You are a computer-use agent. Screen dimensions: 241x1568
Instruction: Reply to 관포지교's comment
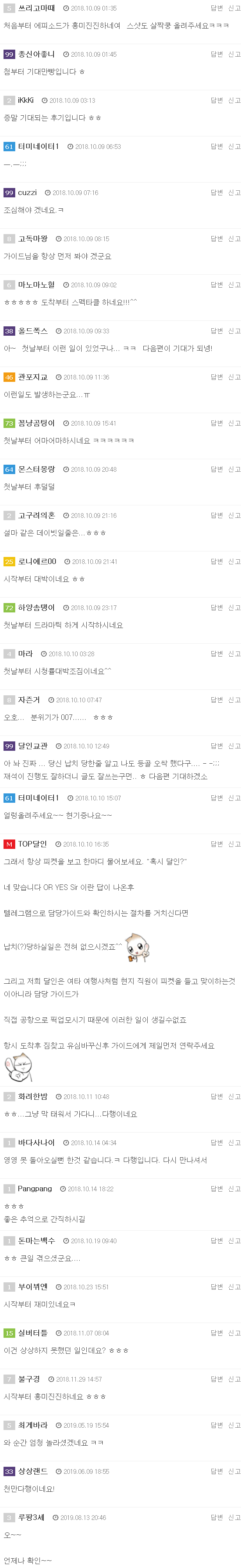click(216, 377)
